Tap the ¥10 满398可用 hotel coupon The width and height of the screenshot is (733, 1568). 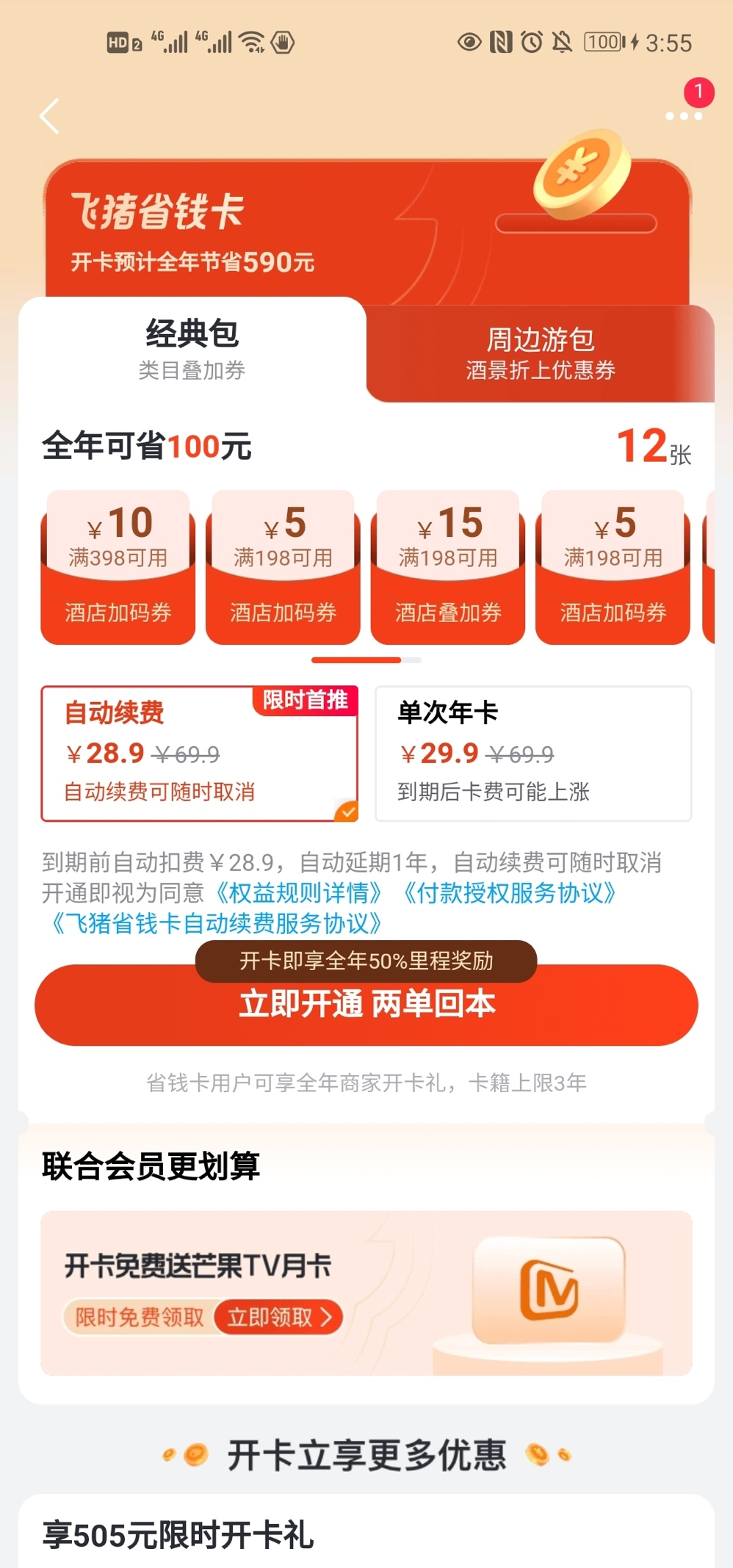[x=118, y=567]
